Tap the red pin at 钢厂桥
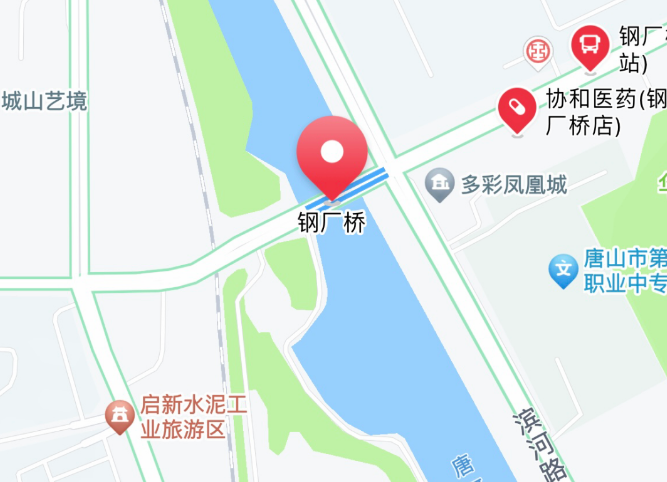The height and width of the screenshot is (482, 667). point(332,155)
